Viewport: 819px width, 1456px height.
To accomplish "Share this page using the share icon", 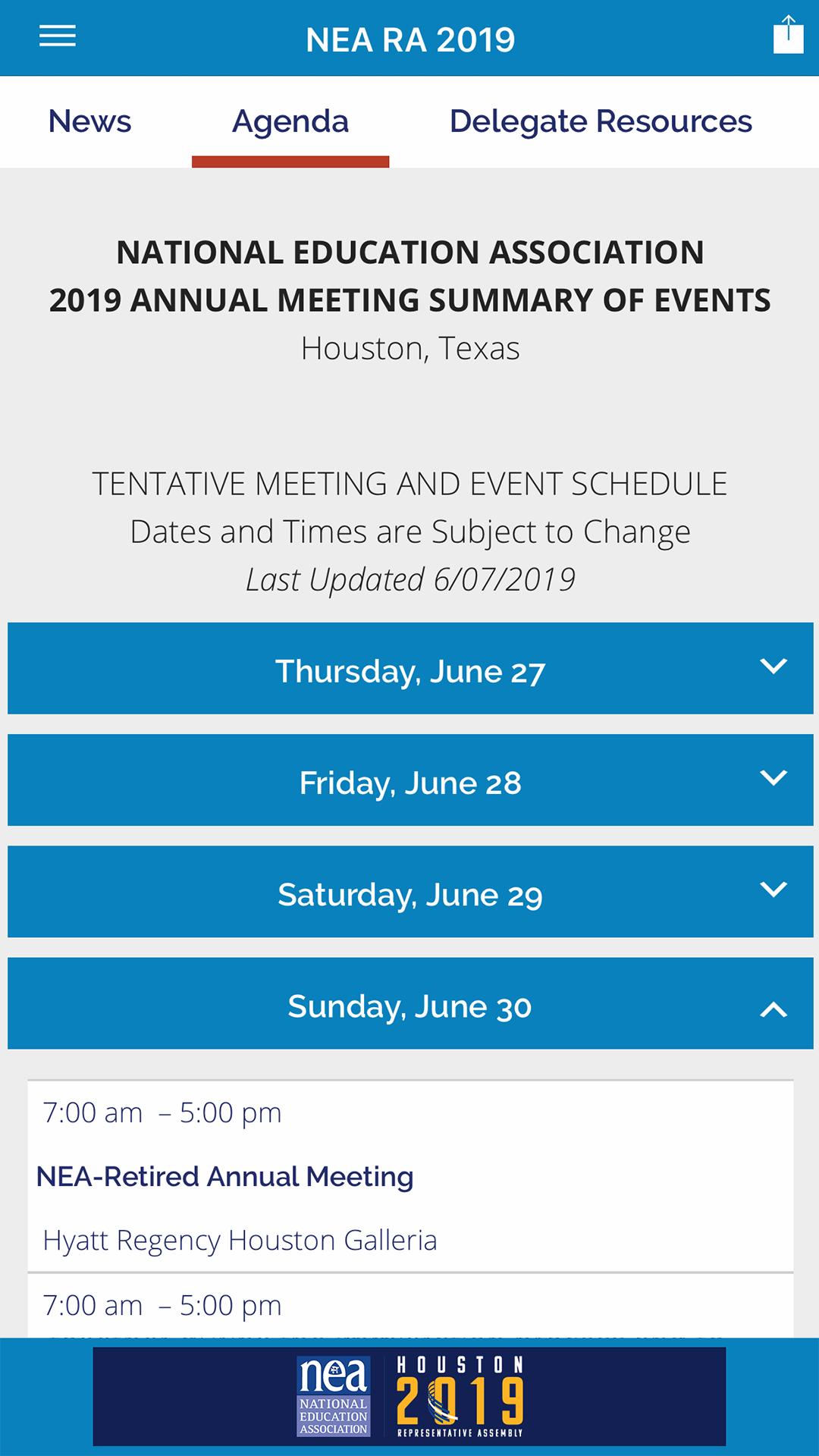I will [788, 36].
